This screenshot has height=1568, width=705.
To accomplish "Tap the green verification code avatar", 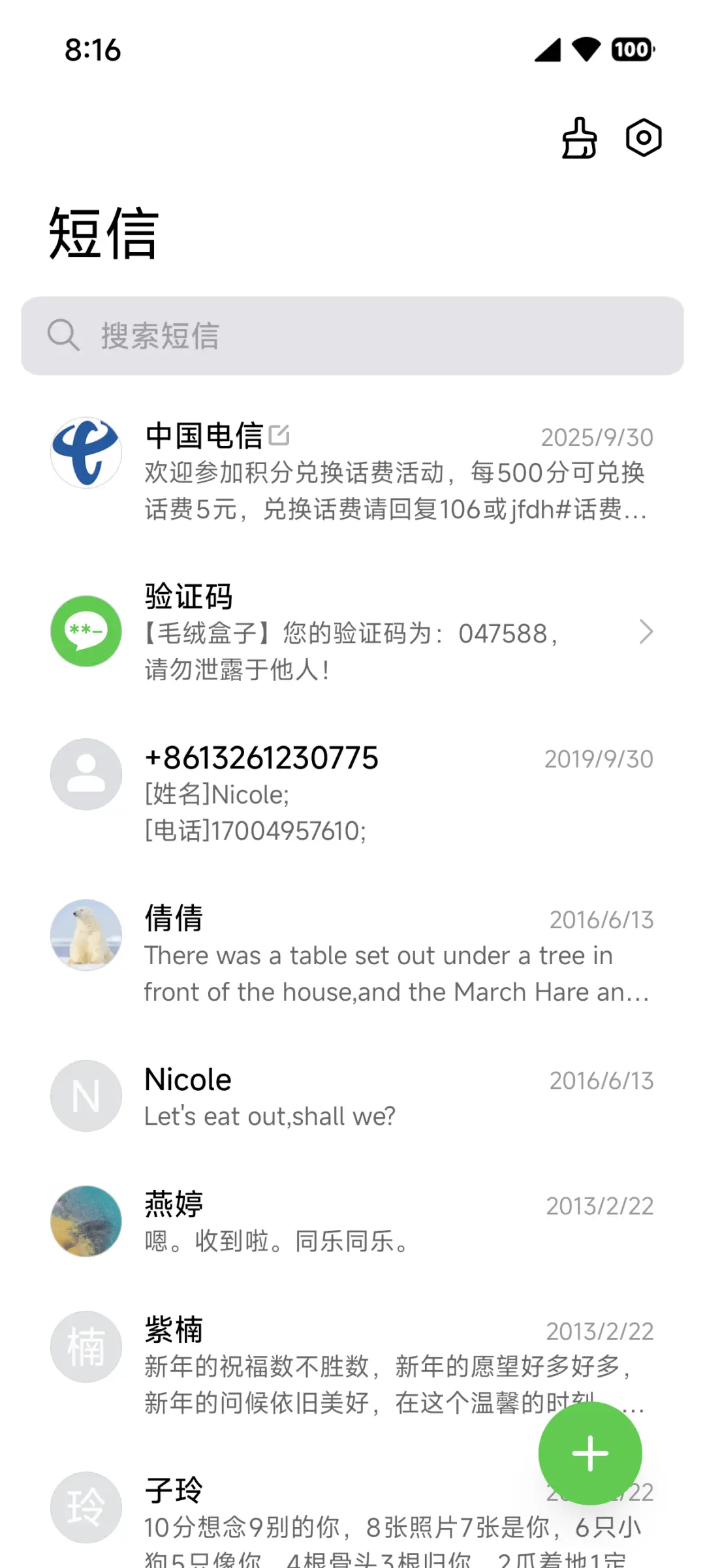I will (86, 631).
